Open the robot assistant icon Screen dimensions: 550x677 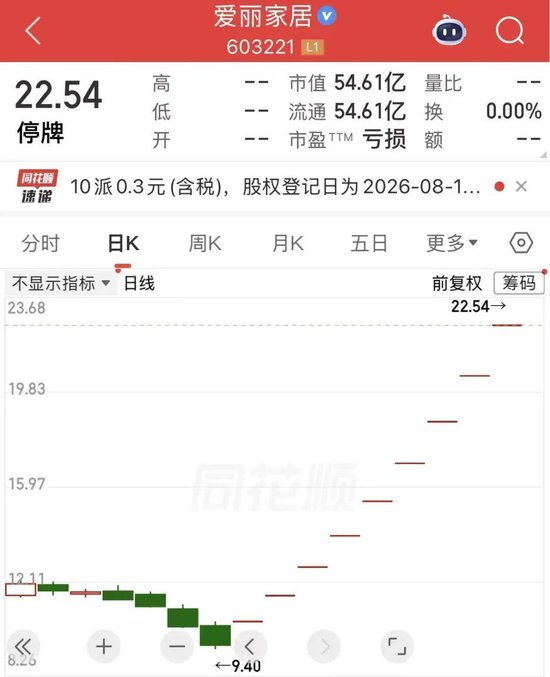click(449, 31)
